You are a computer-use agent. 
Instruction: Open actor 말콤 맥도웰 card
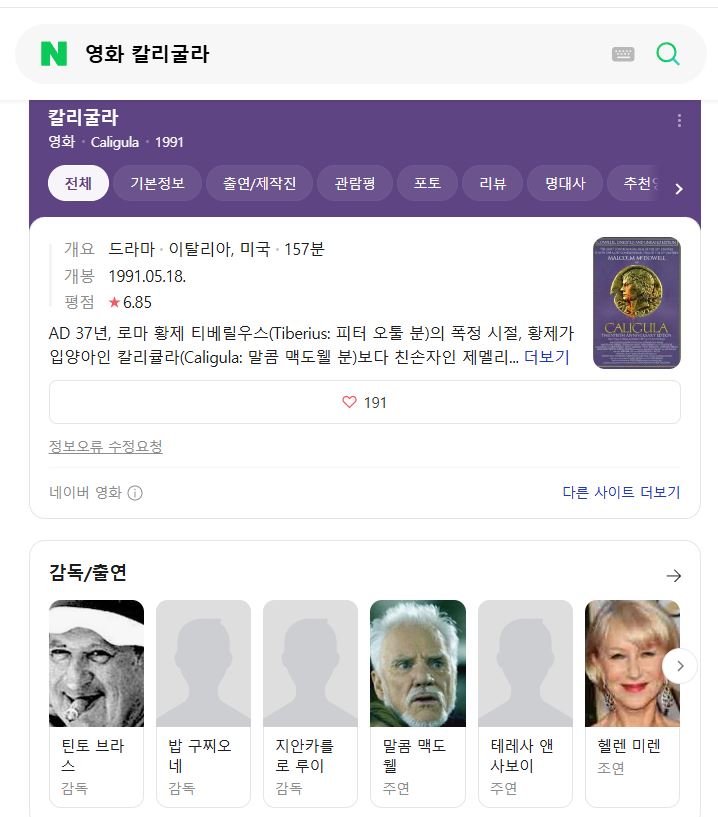pyautogui.click(x=418, y=703)
